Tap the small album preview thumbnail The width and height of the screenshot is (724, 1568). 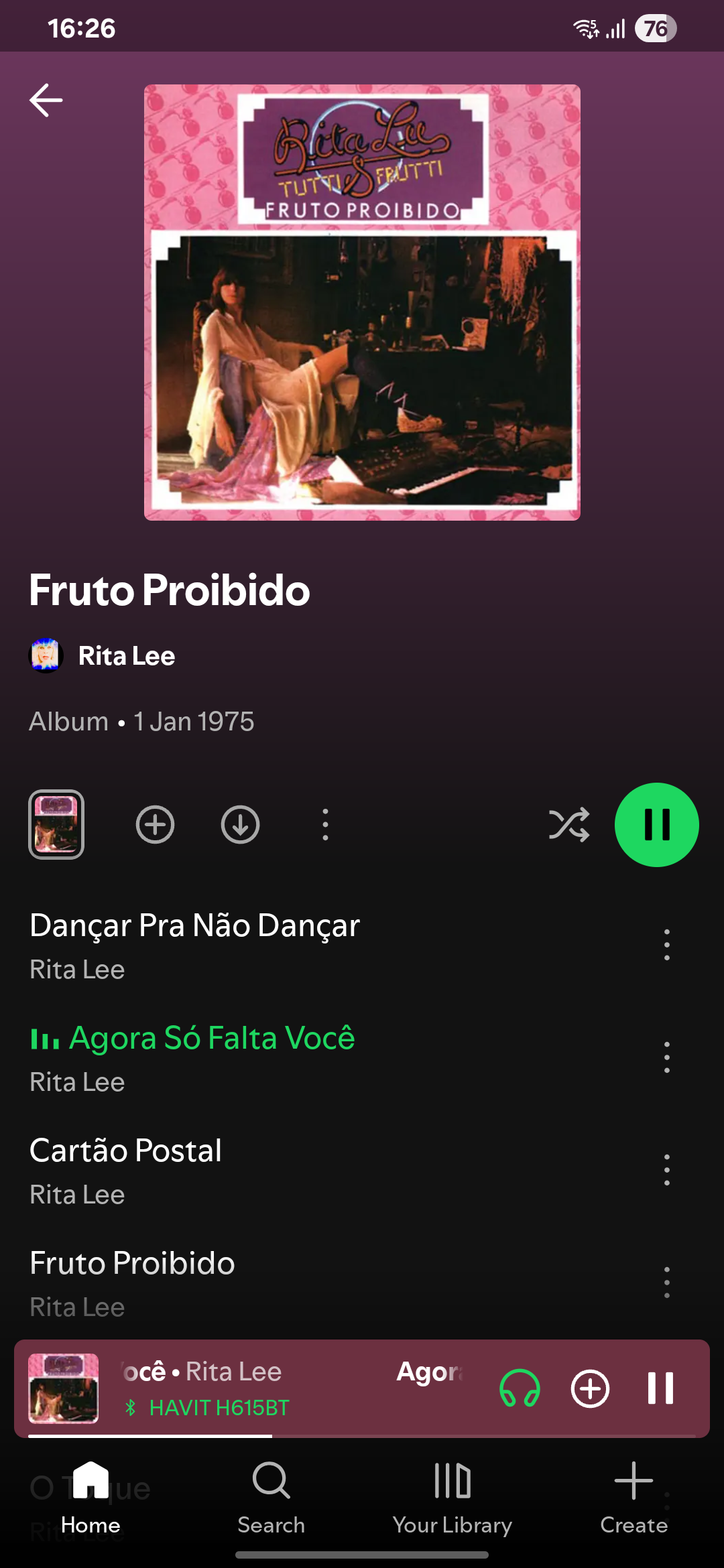[56, 824]
